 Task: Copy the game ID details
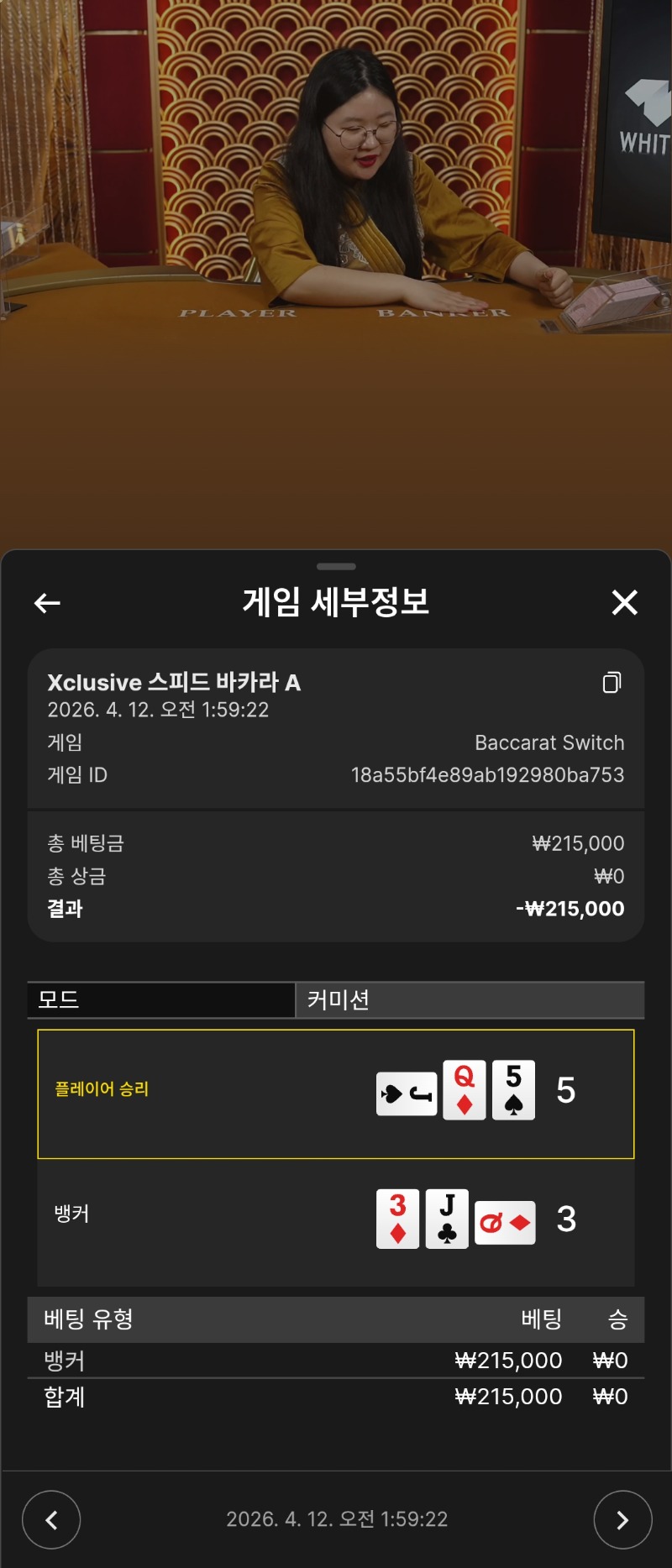tap(612, 683)
